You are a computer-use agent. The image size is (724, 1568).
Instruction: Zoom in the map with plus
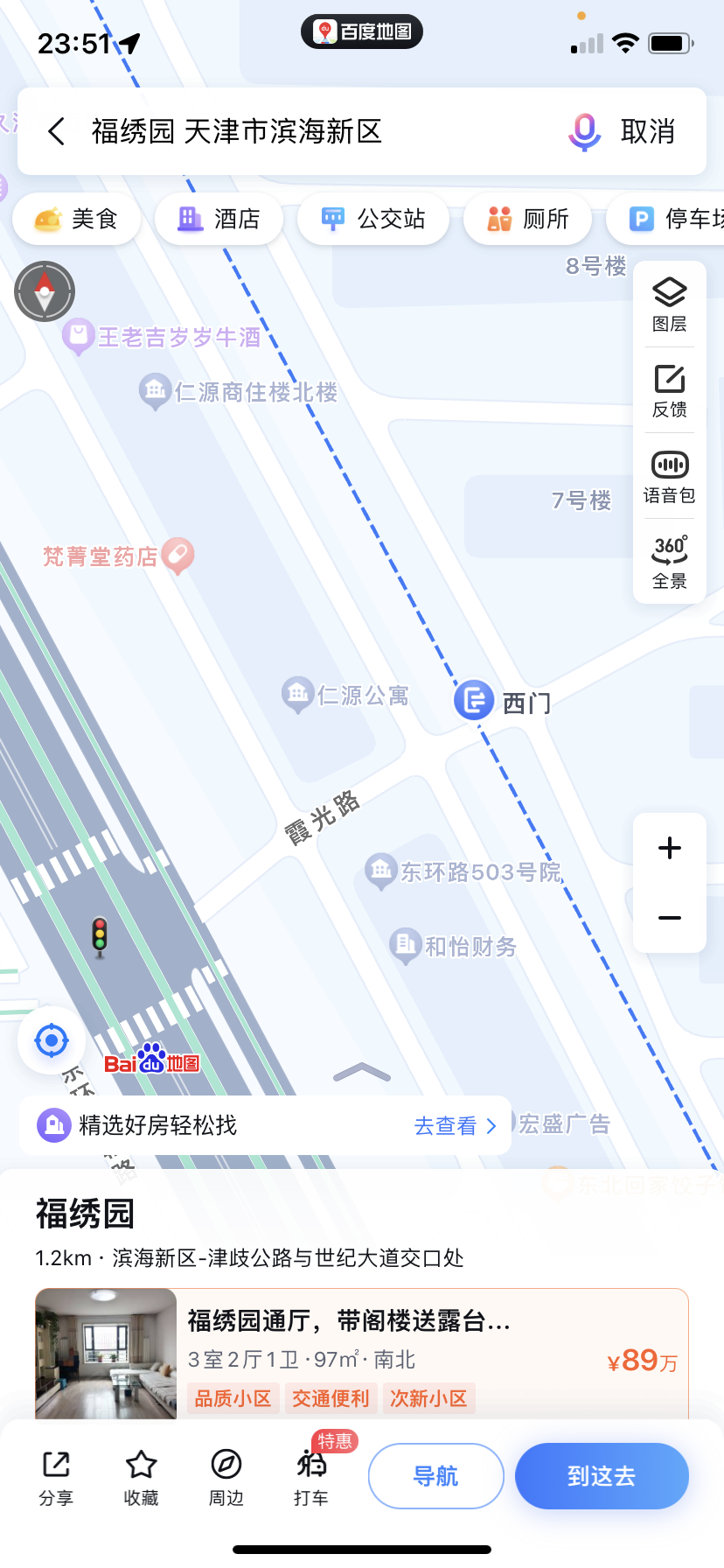click(x=670, y=848)
